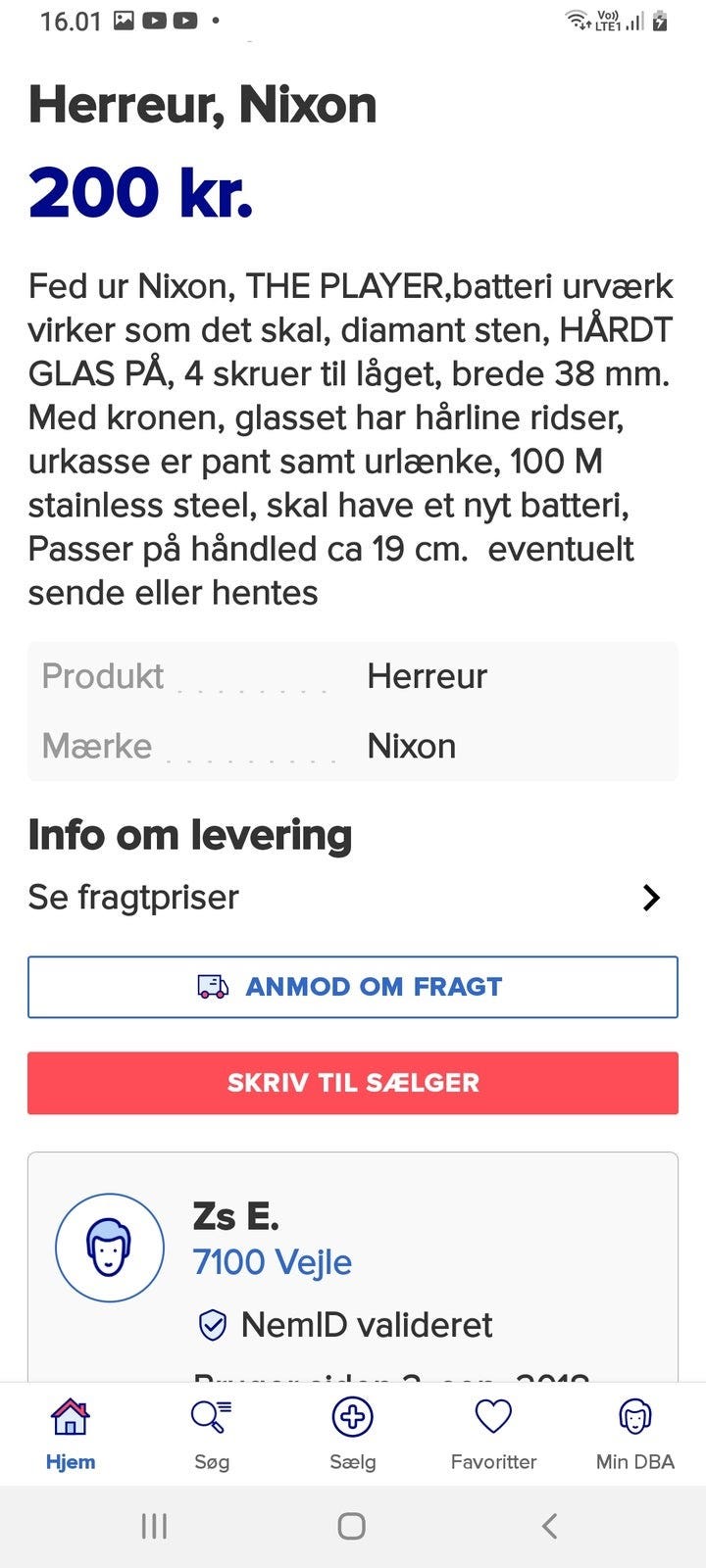
Task: Open seller Zs E.'s profile avatar
Action: [x=110, y=1248]
